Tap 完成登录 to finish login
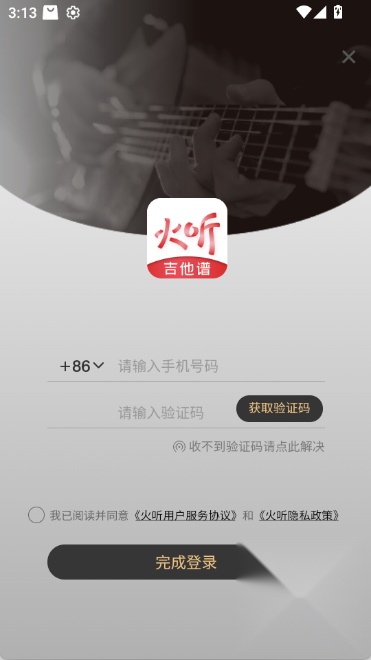 [x=185, y=562]
